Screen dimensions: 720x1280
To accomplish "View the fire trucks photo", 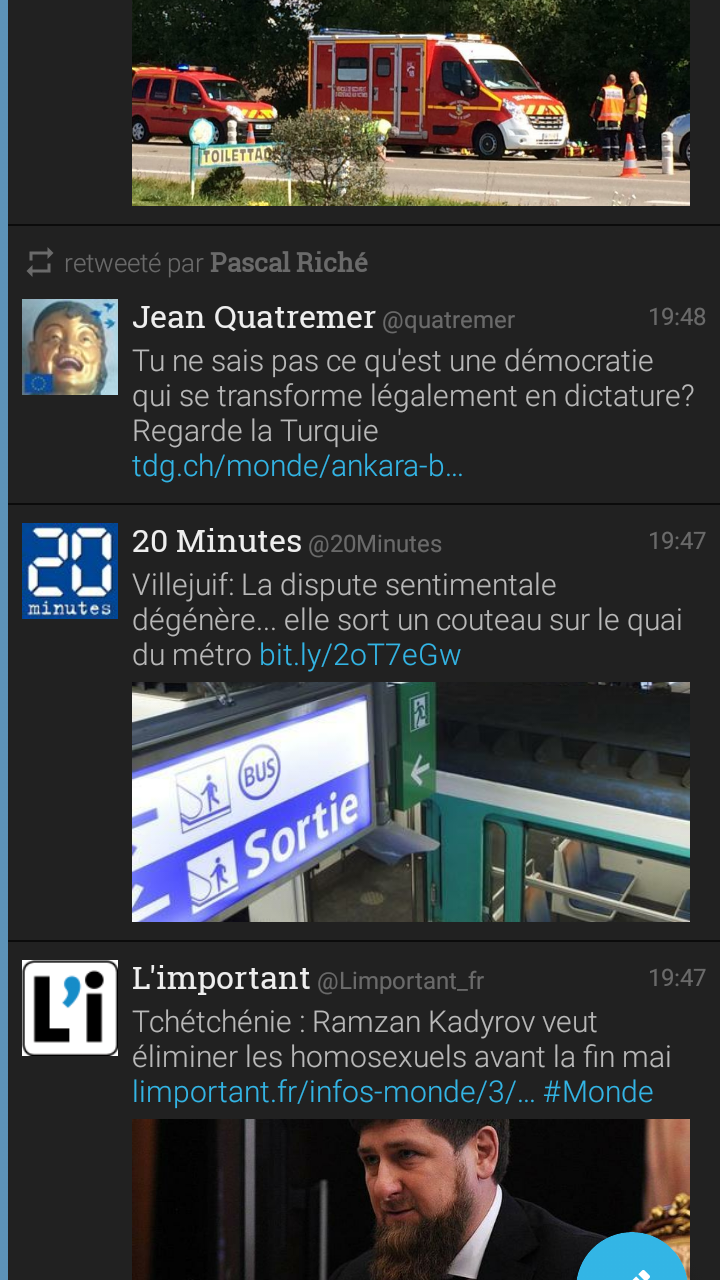I will click(x=410, y=102).
